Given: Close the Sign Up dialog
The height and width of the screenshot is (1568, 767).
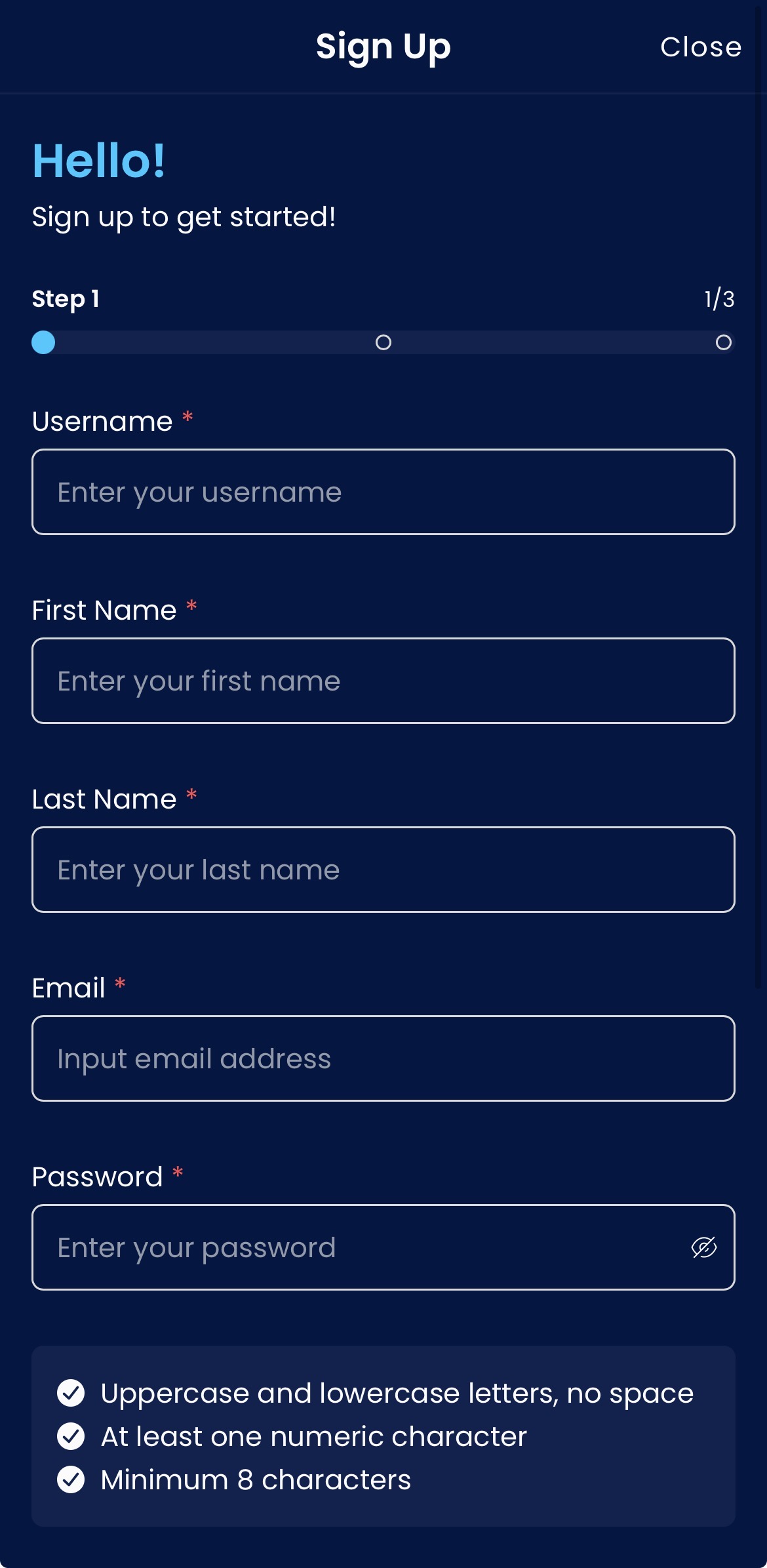Looking at the screenshot, I should pyautogui.click(x=701, y=46).
